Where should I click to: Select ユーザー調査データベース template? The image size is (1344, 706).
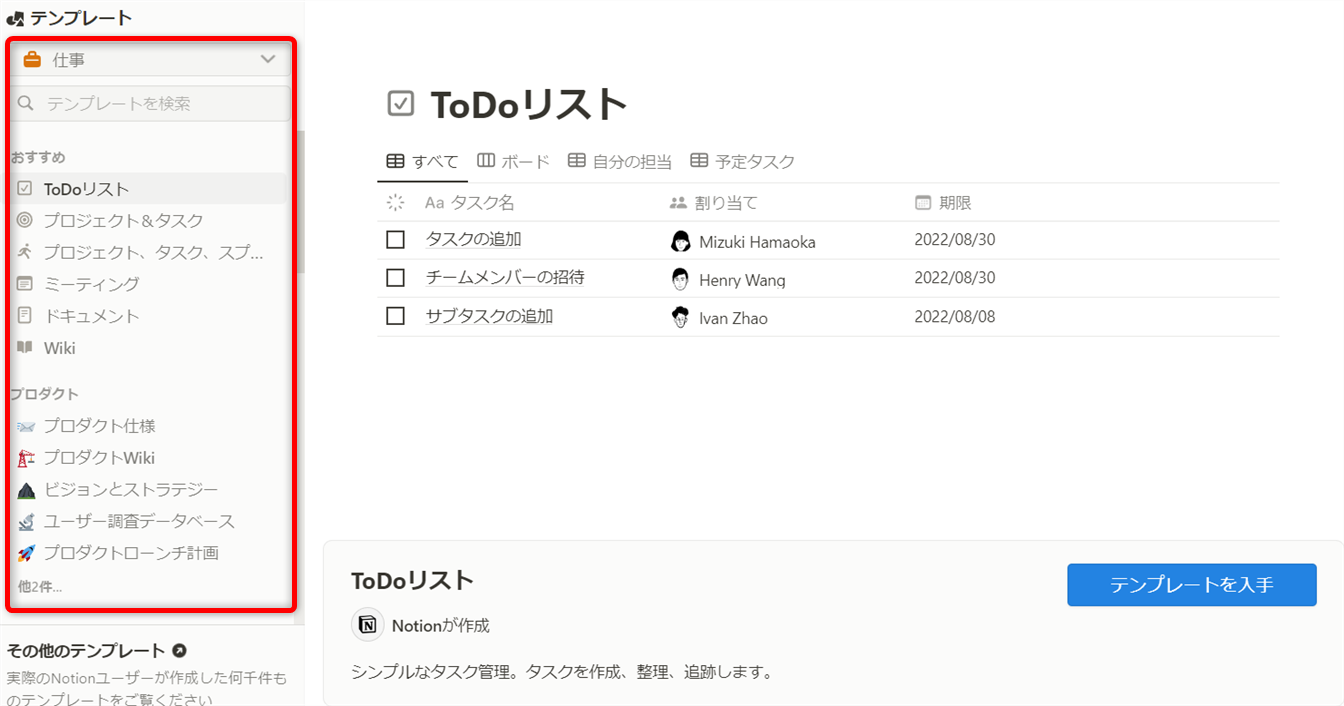(x=139, y=521)
